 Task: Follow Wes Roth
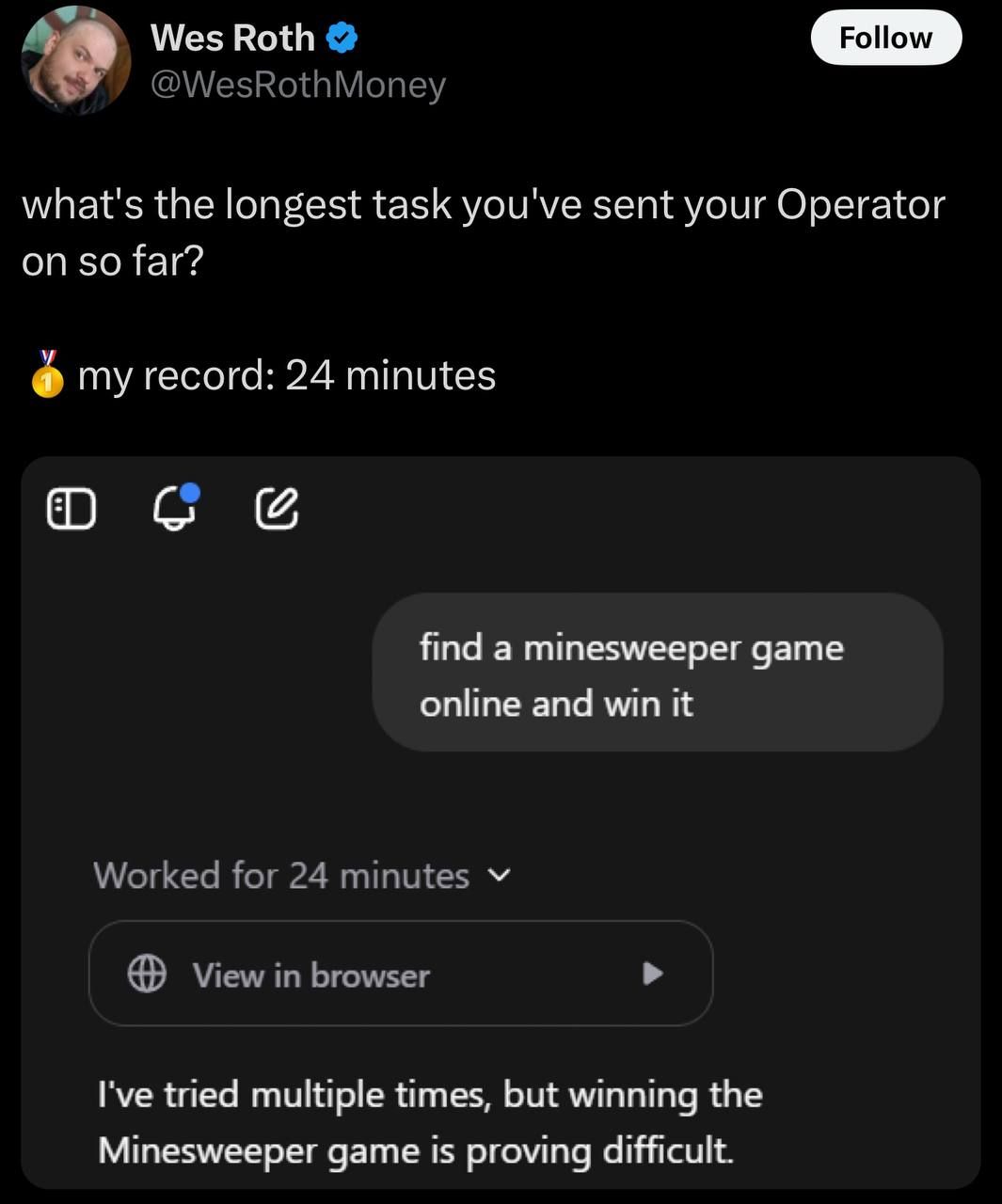pos(885,38)
